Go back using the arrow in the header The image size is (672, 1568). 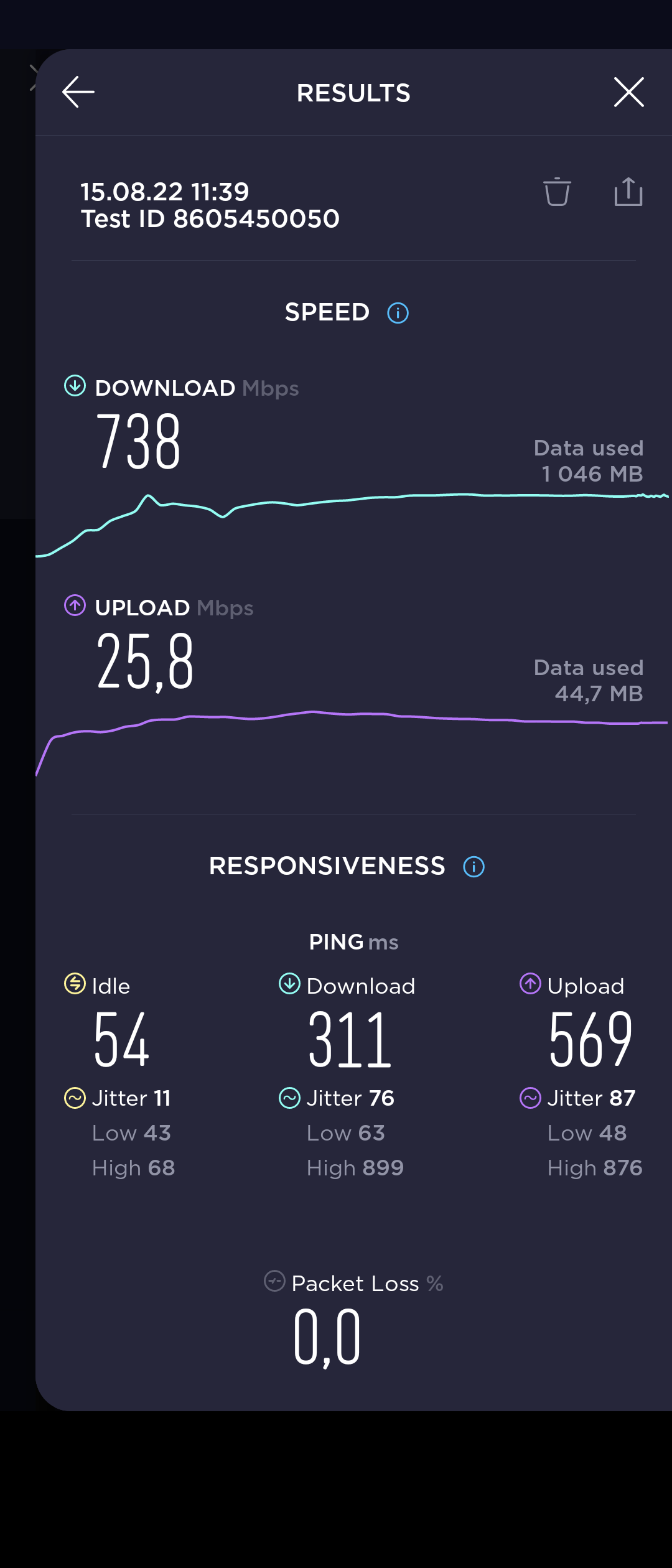coord(78,92)
